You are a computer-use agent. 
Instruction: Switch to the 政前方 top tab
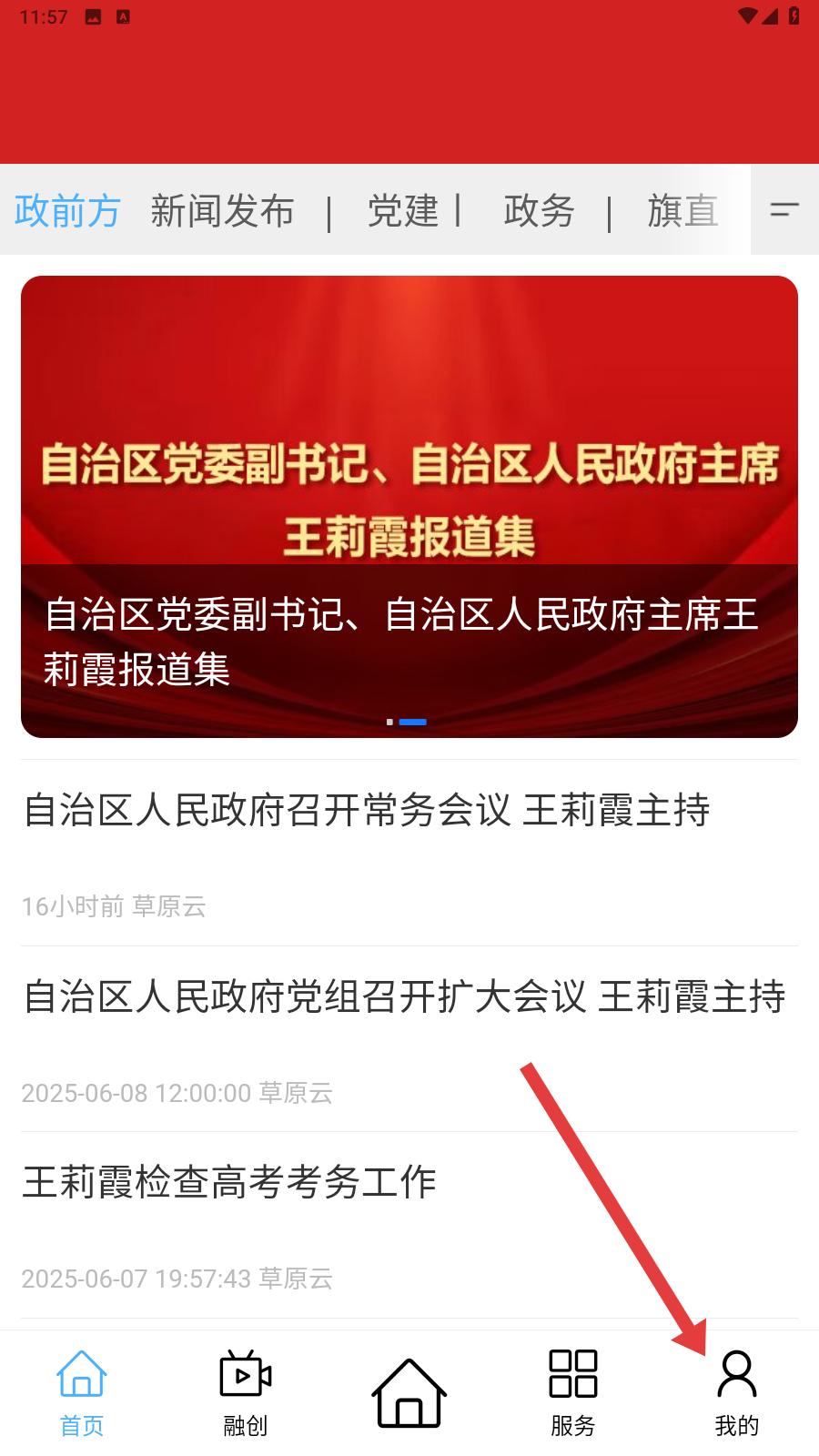tap(67, 211)
